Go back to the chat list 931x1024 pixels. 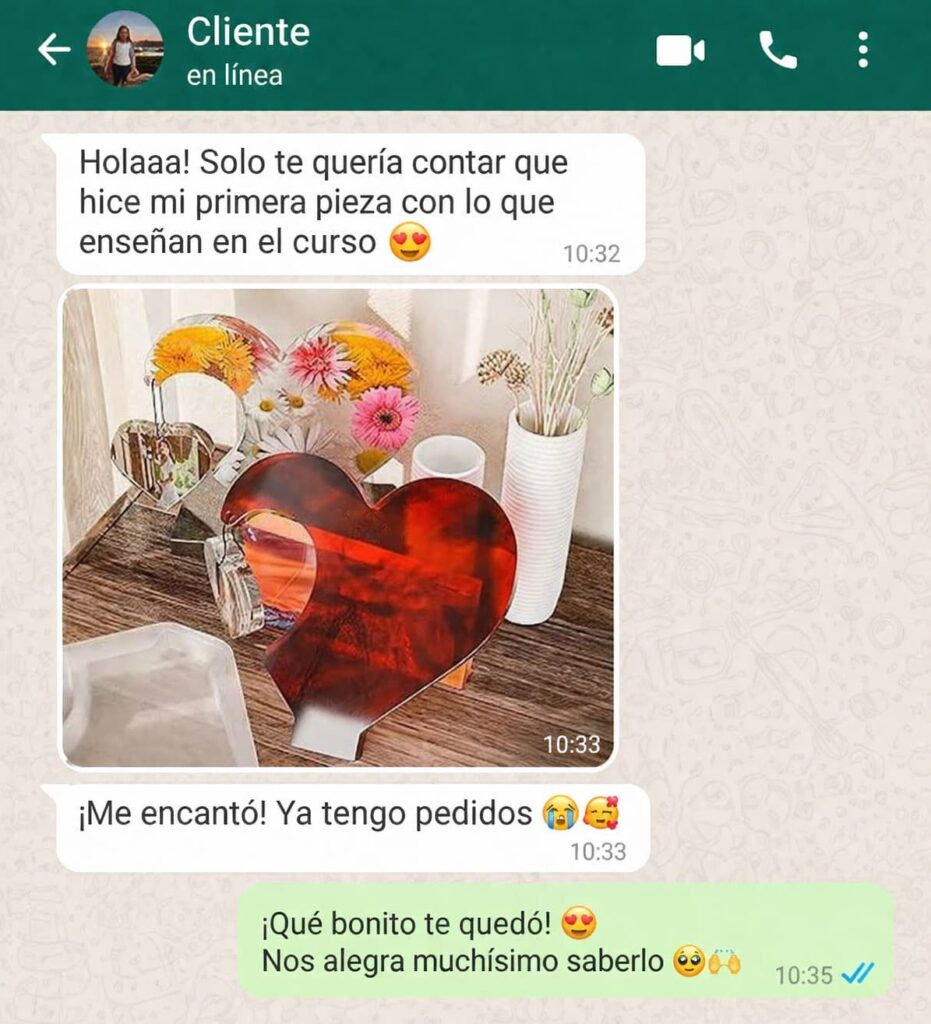click(54, 50)
